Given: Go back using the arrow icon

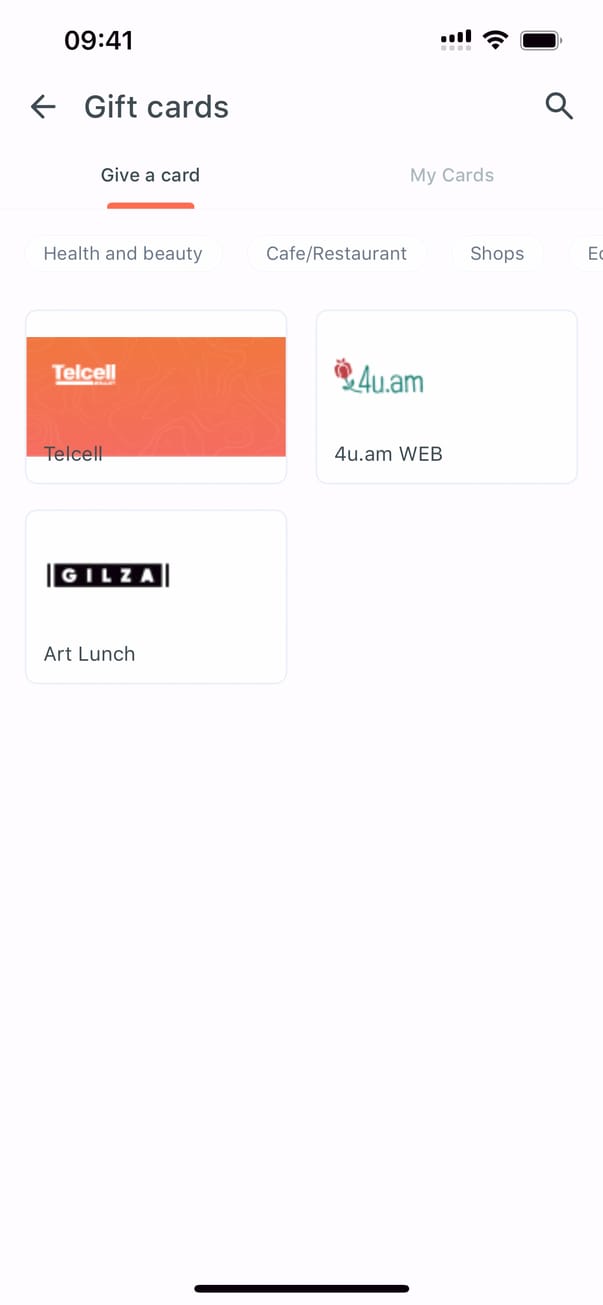Looking at the screenshot, I should click(43, 106).
